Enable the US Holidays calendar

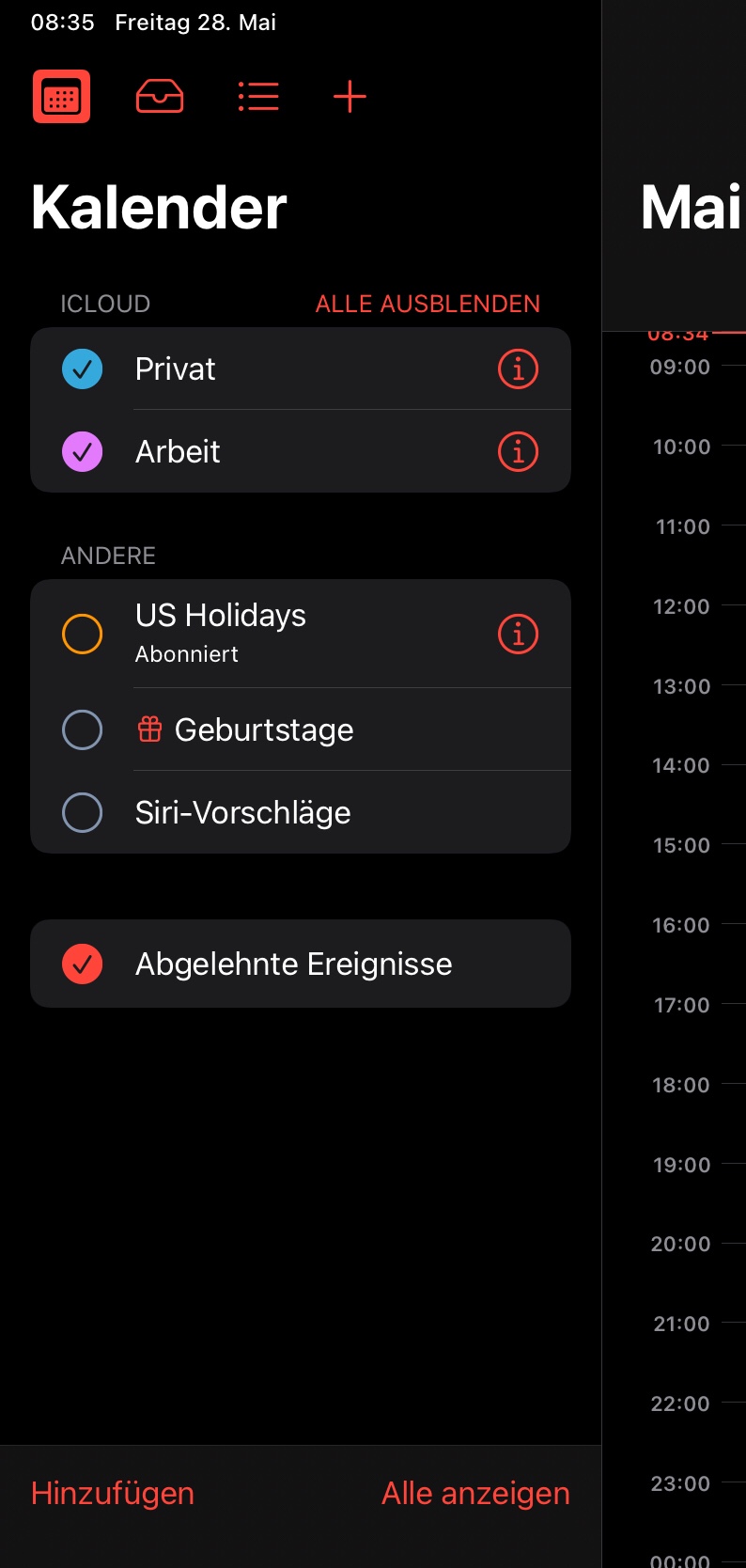coord(83,634)
